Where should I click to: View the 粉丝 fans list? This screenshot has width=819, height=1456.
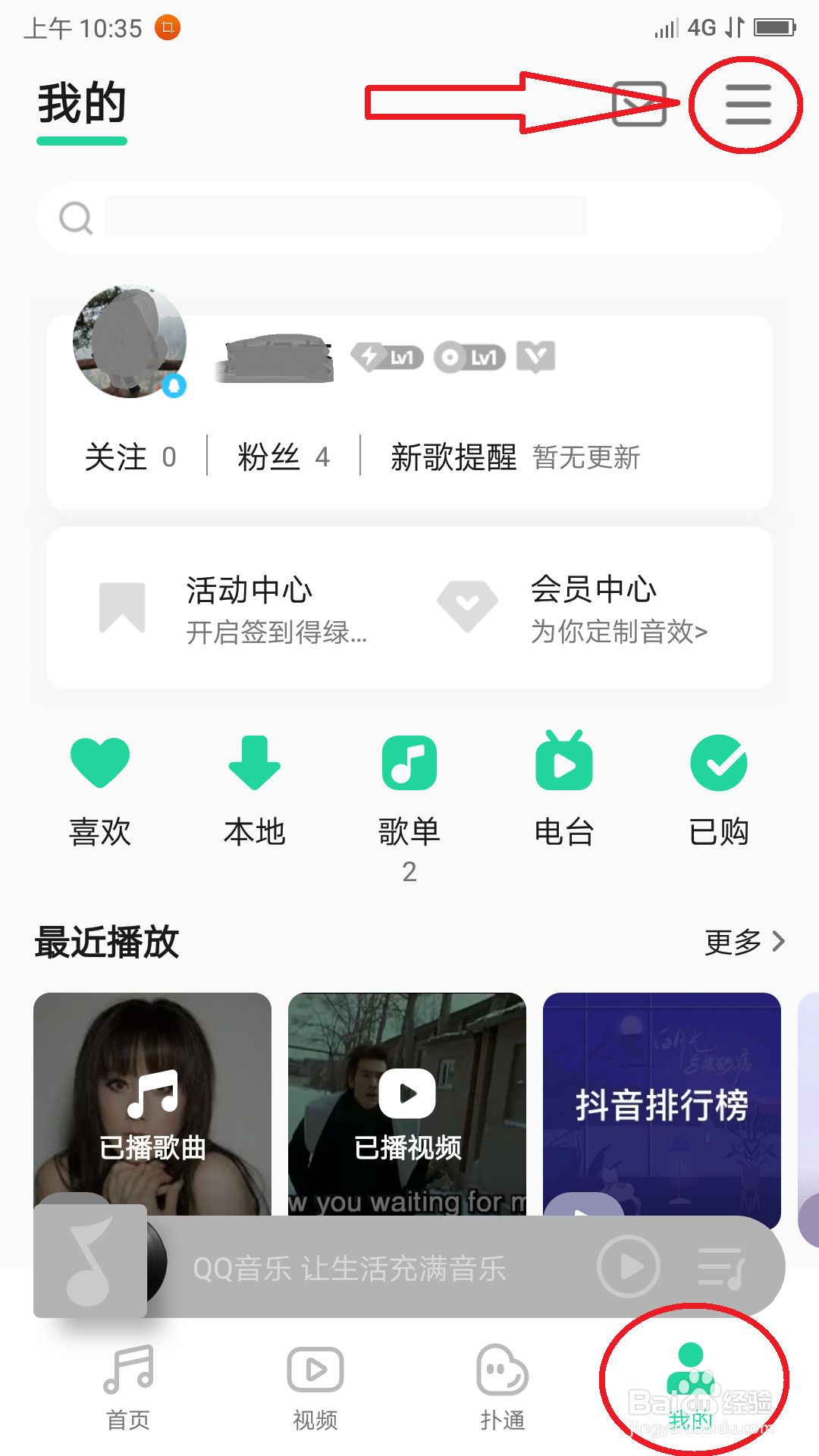[x=284, y=457]
